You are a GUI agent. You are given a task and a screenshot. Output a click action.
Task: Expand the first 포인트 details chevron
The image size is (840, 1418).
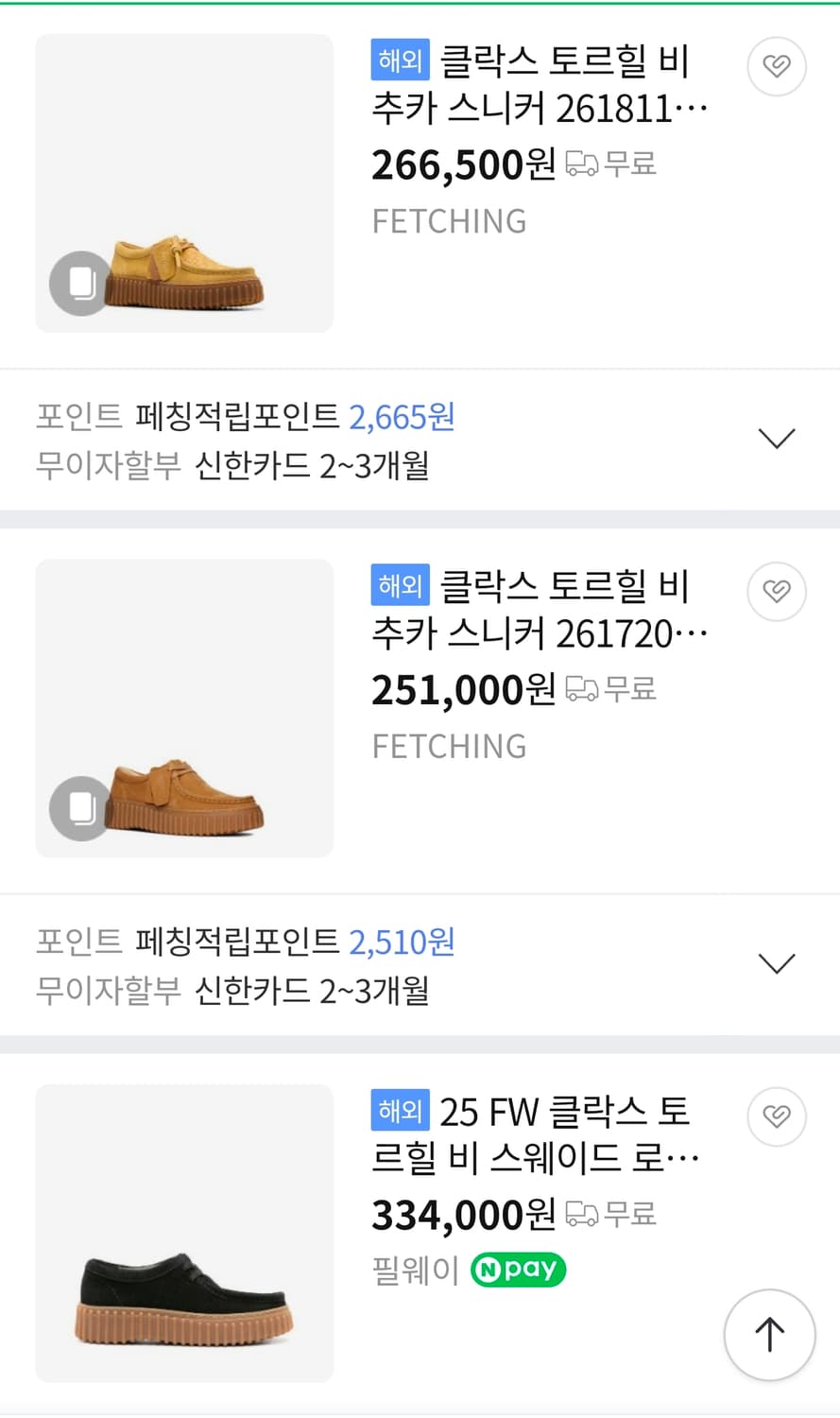[777, 438]
